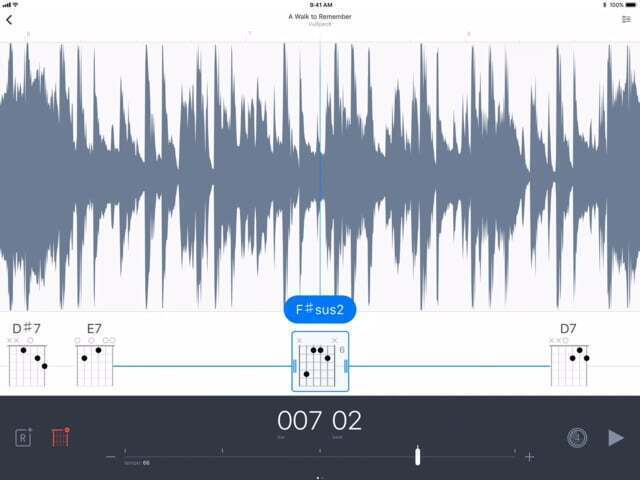Viewport: 640px width, 480px height.
Task: Go back from the song screen
Action: pyautogui.click(x=9, y=19)
